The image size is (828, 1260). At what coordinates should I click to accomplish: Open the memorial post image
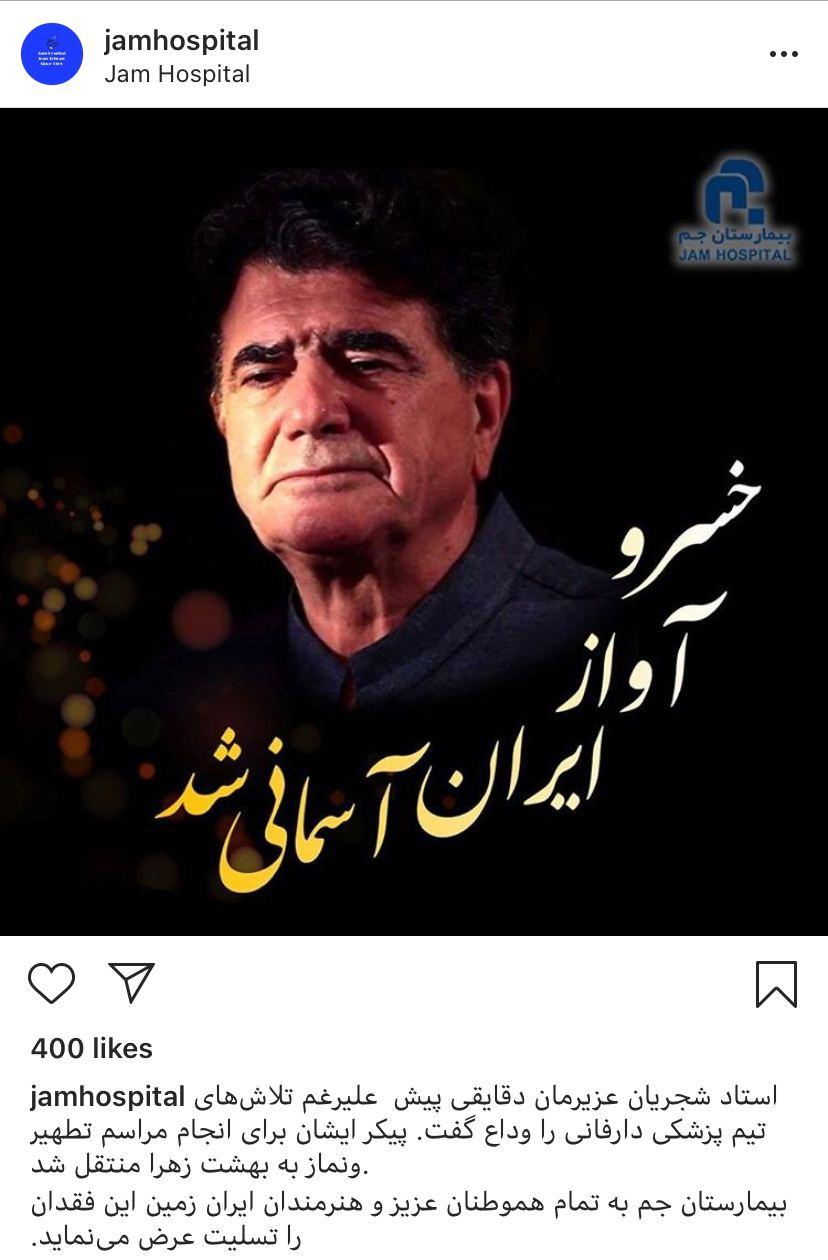click(414, 520)
